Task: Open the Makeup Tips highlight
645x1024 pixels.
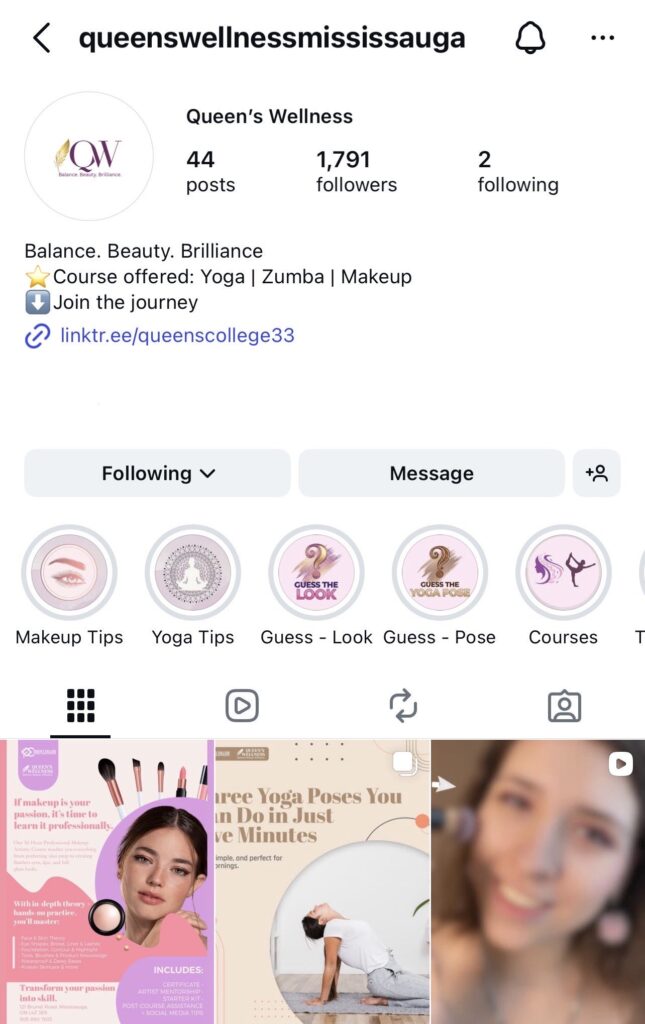Action: pyautogui.click(x=69, y=573)
